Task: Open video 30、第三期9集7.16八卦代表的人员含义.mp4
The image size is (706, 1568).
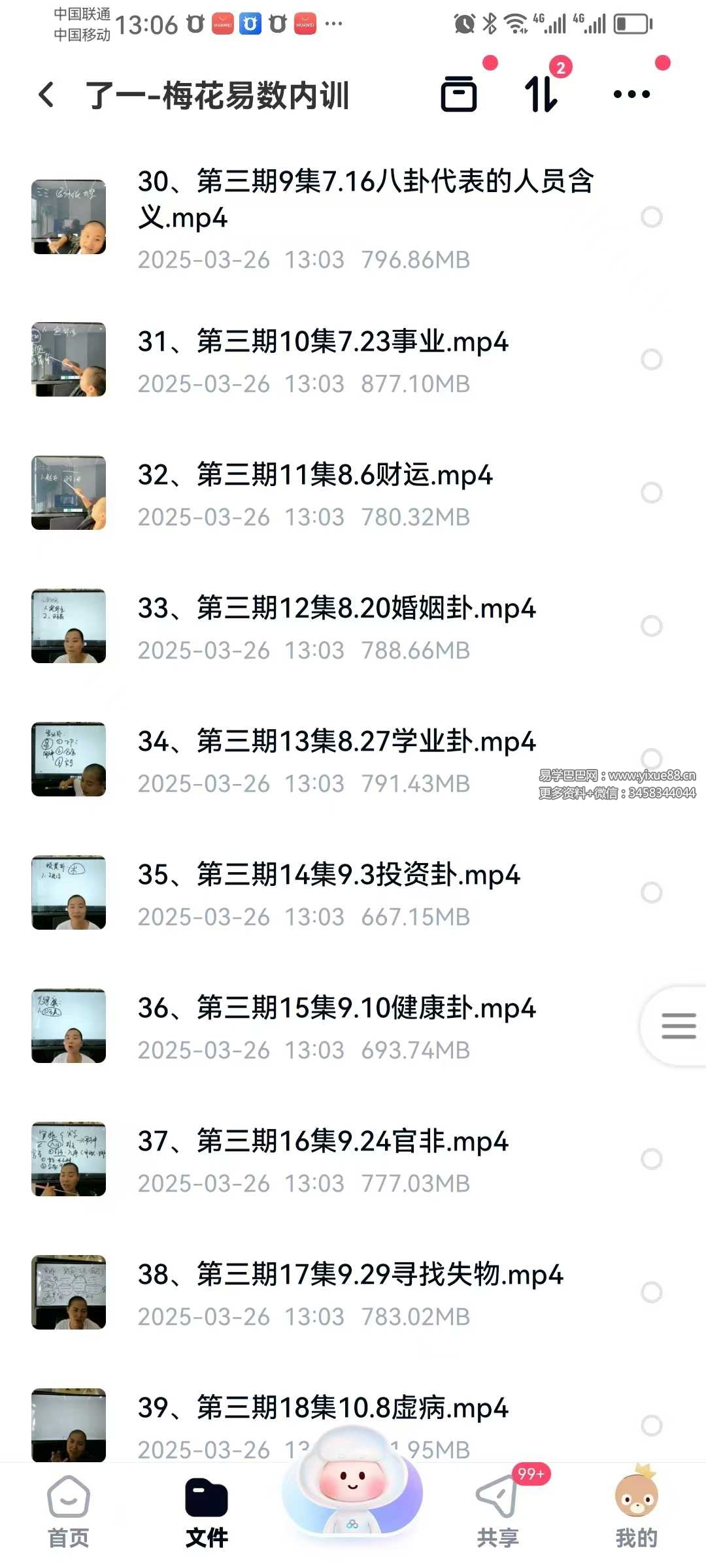Action: (365, 199)
